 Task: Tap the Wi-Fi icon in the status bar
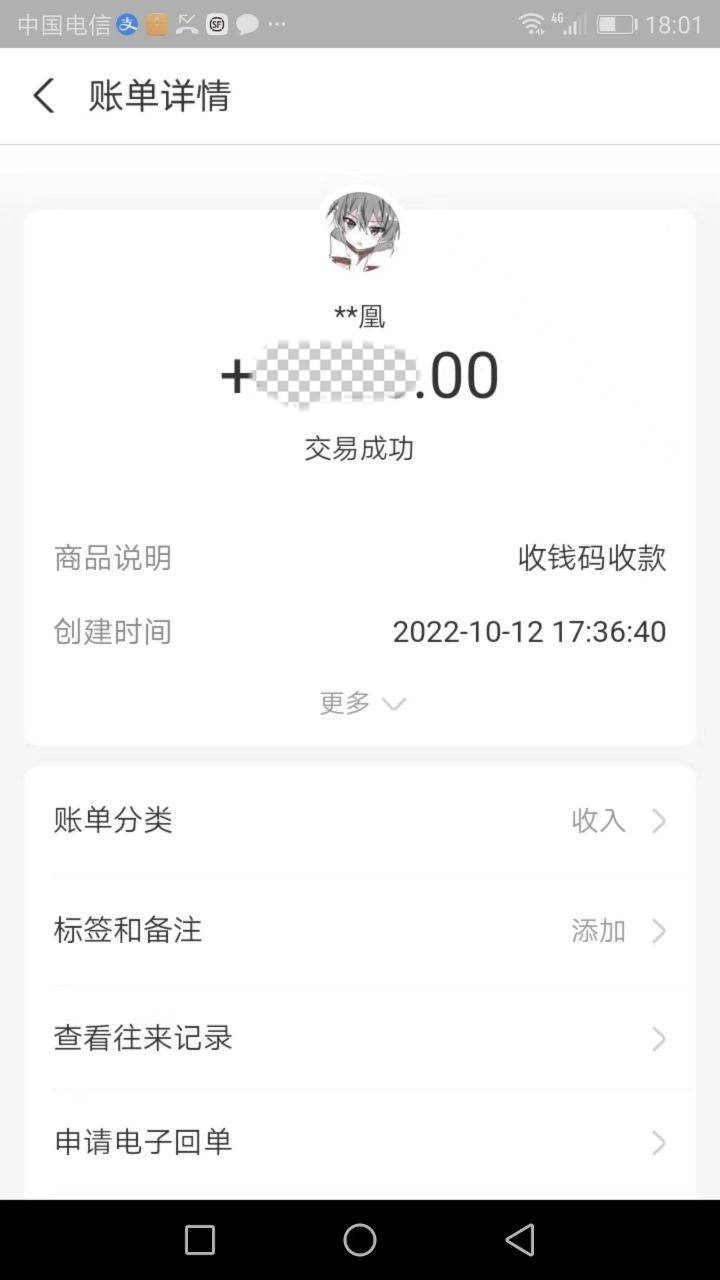coord(533,23)
